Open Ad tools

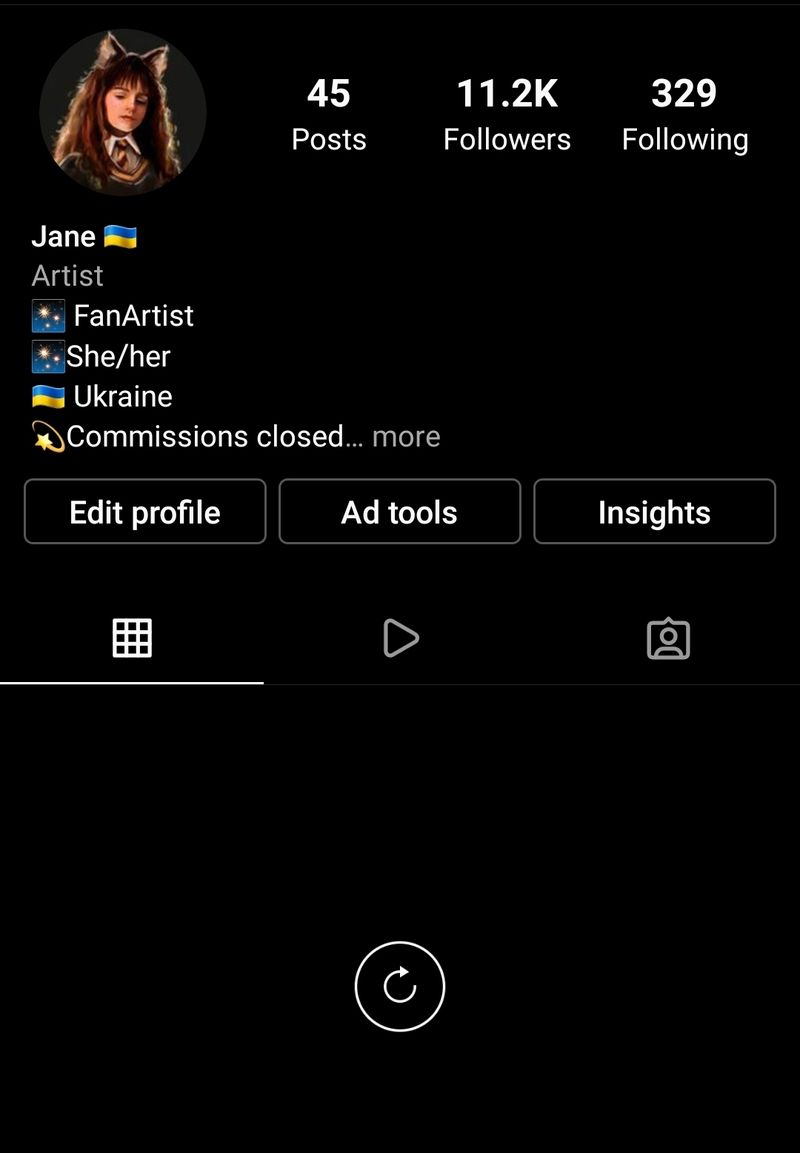click(399, 512)
